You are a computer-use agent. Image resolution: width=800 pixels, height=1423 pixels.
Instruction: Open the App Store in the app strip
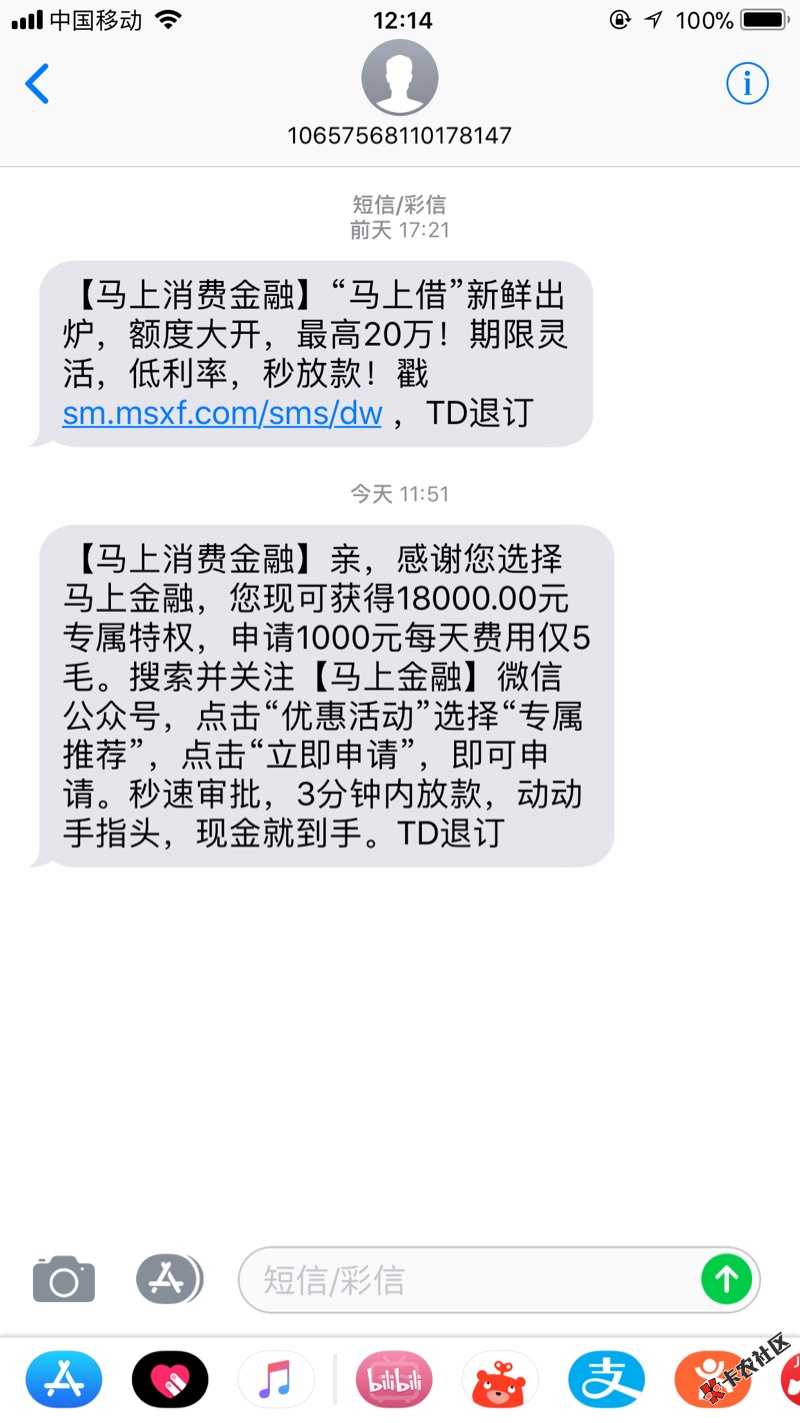[64, 1380]
